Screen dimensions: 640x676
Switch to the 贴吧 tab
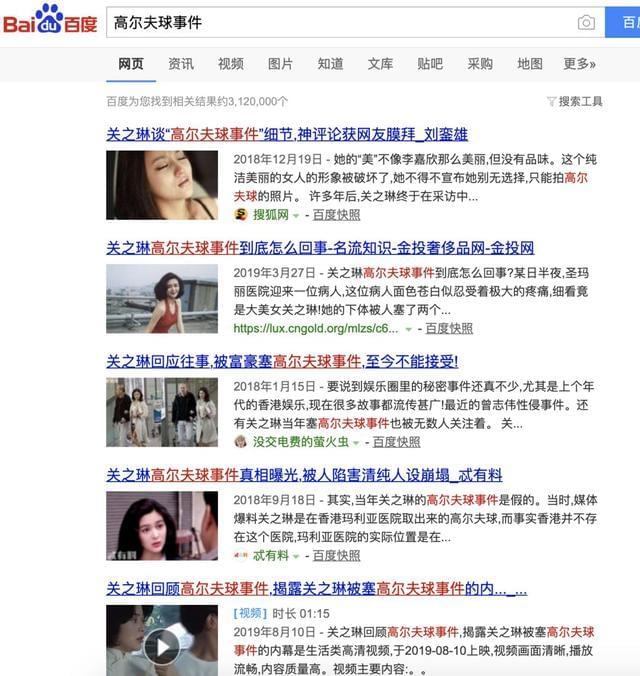(430, 64)
